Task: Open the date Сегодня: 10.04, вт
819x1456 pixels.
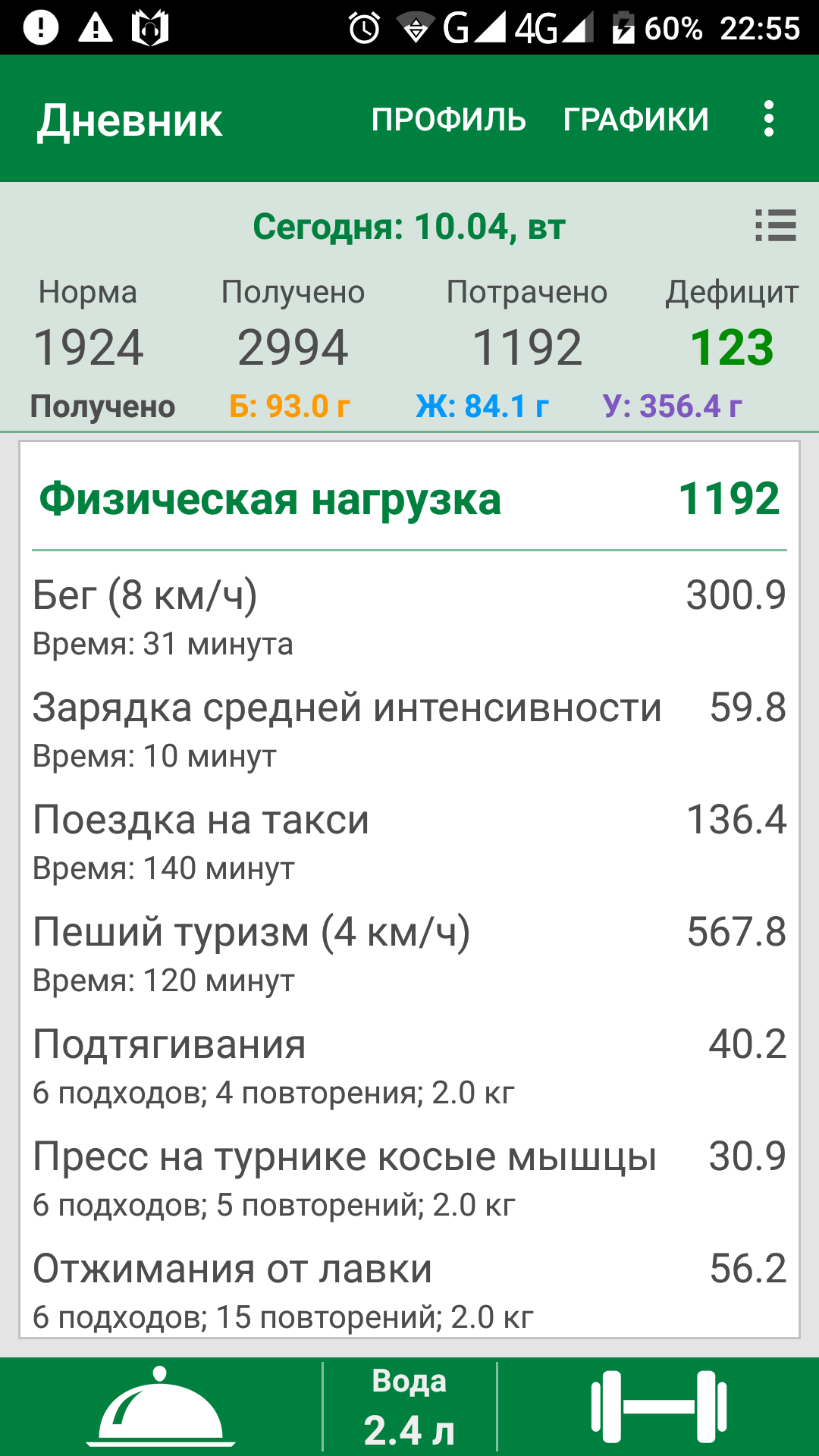Action: click(409, 226)
